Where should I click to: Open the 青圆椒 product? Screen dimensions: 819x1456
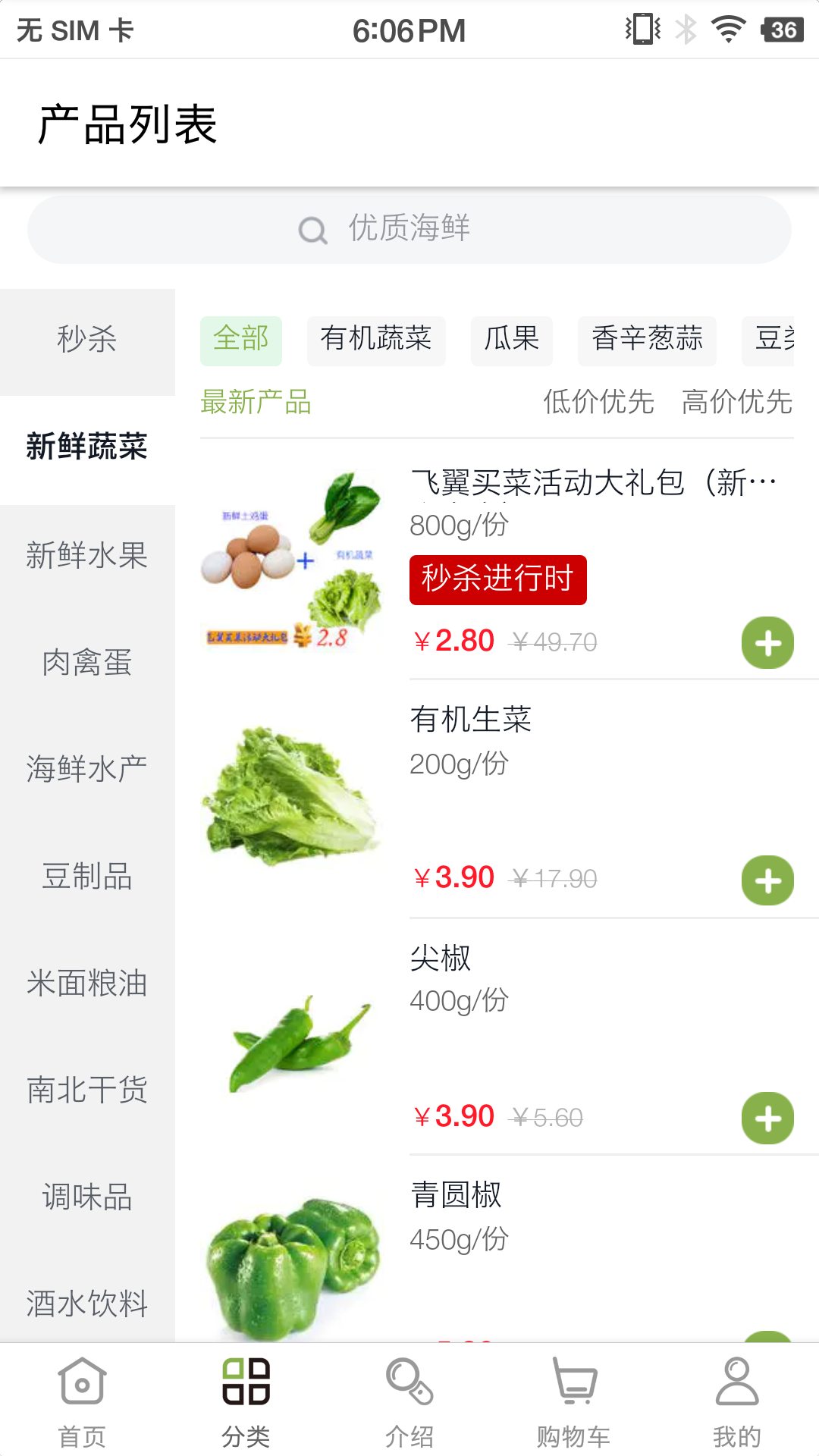[x=456, y=1196]
